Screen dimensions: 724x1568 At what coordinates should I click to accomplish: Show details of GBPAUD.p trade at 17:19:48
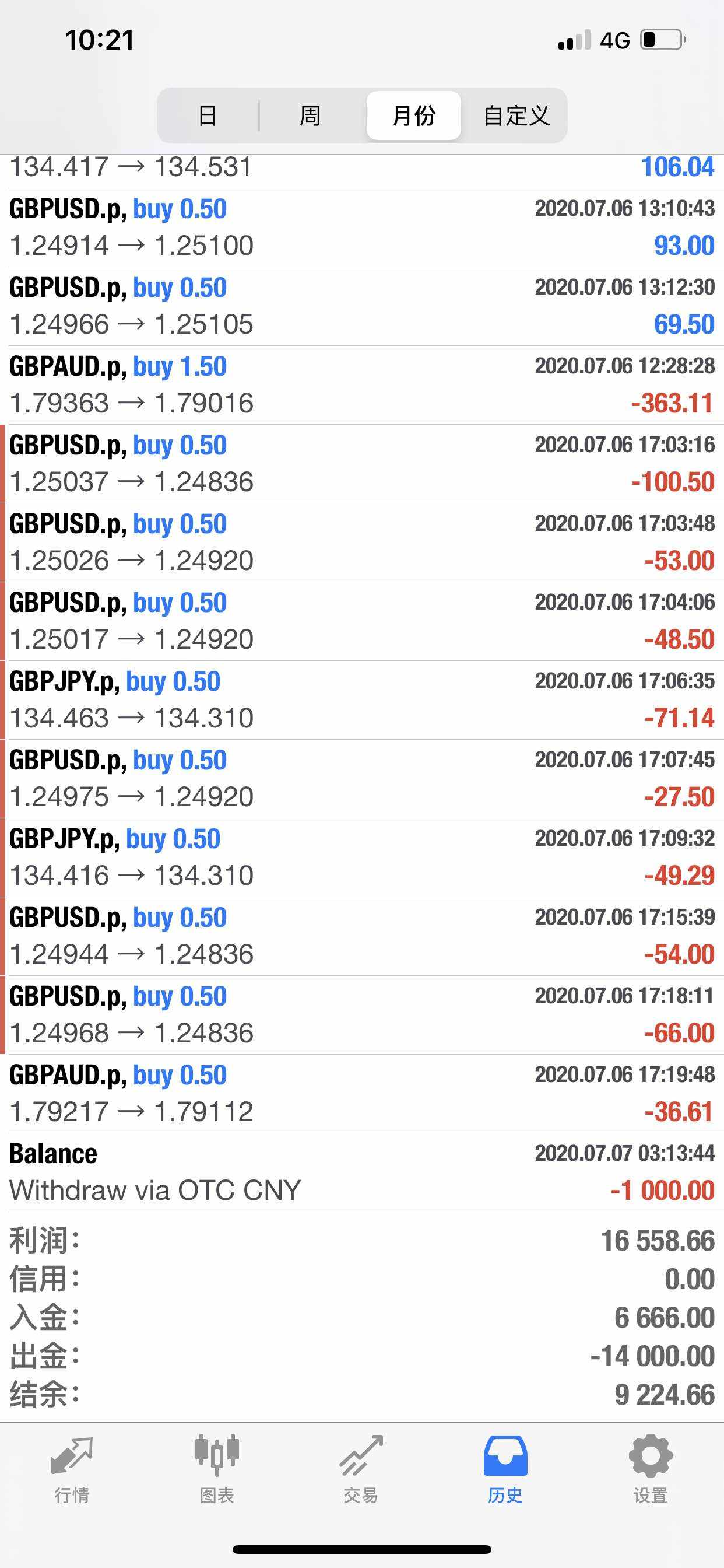click(362, 1094)
